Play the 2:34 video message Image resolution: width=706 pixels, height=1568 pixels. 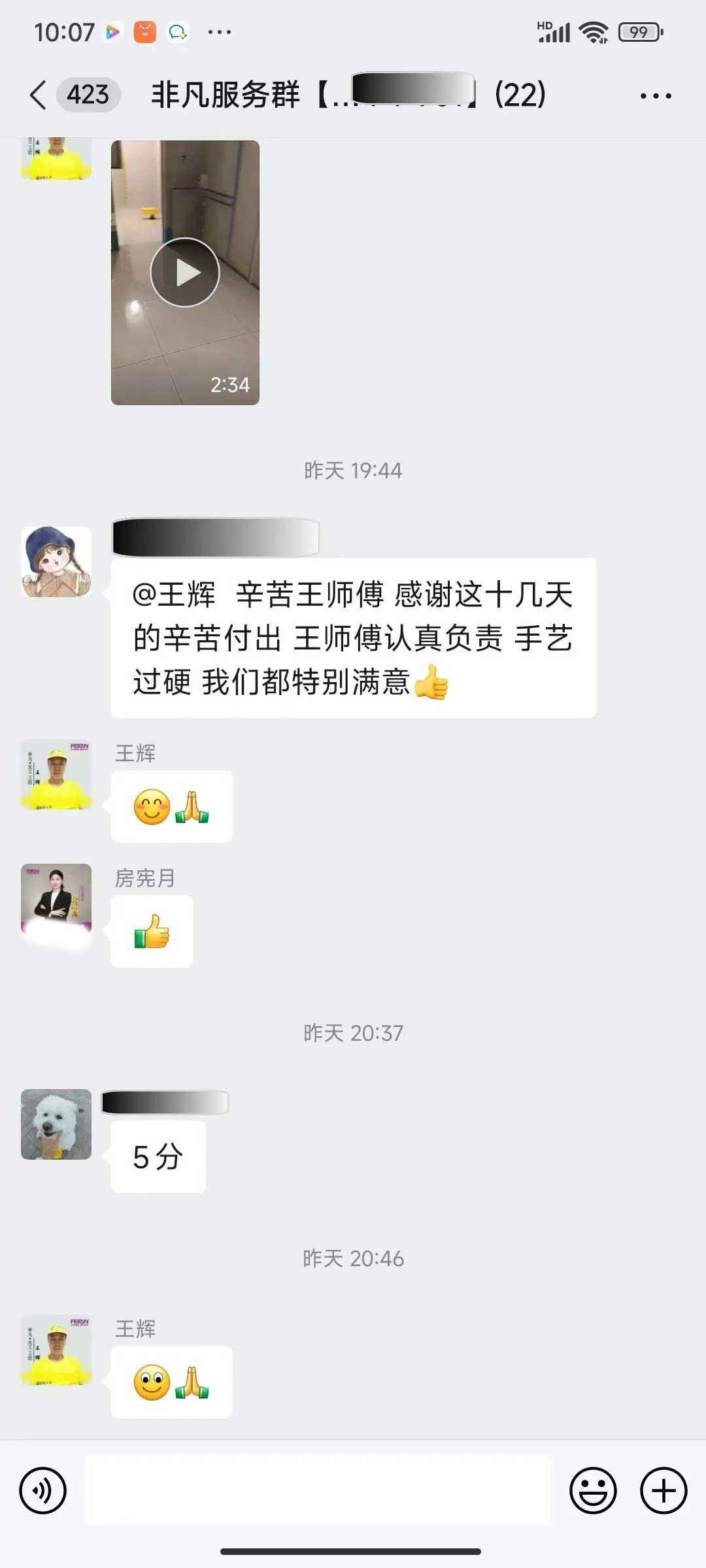click(x=185, y=272)
